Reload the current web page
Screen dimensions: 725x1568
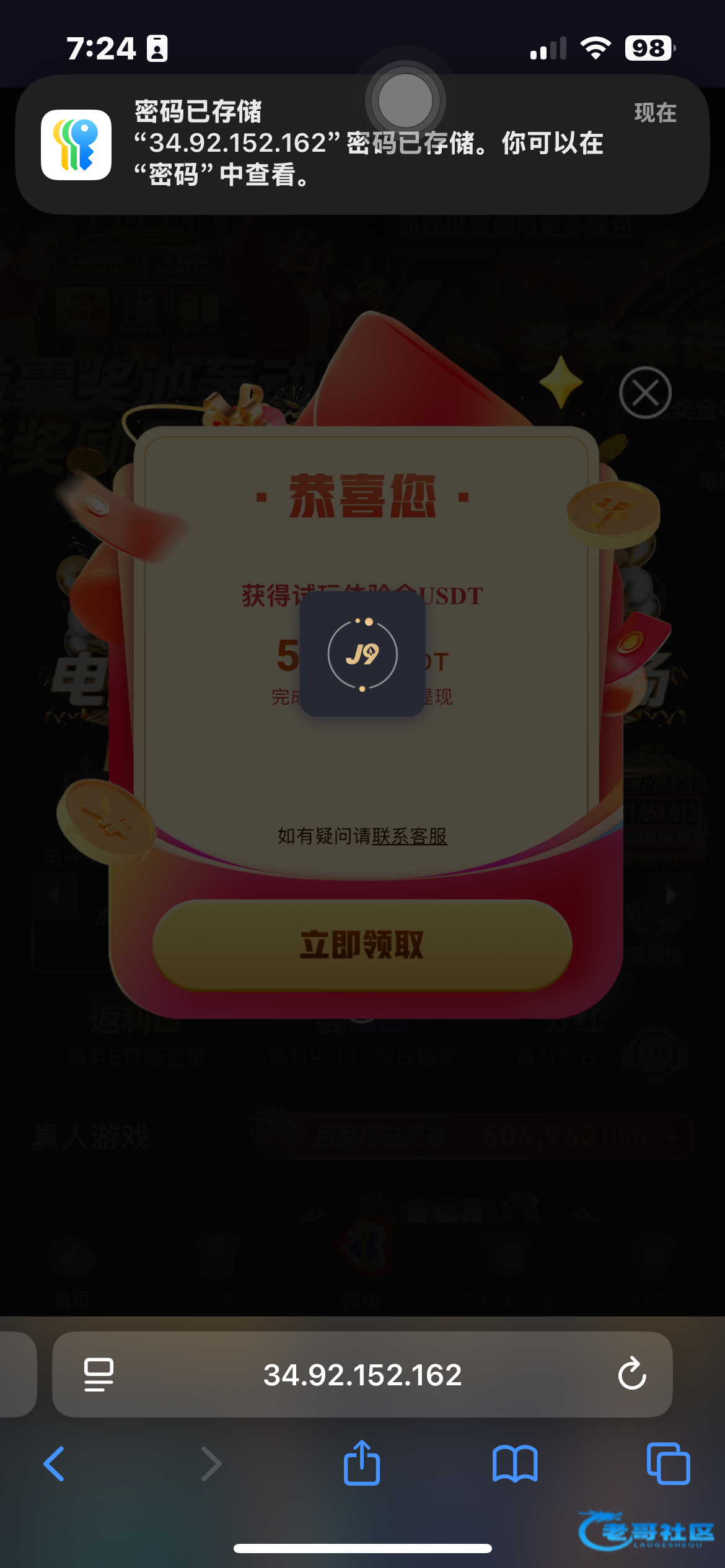pyautogui.click(x=631, y=1375)
